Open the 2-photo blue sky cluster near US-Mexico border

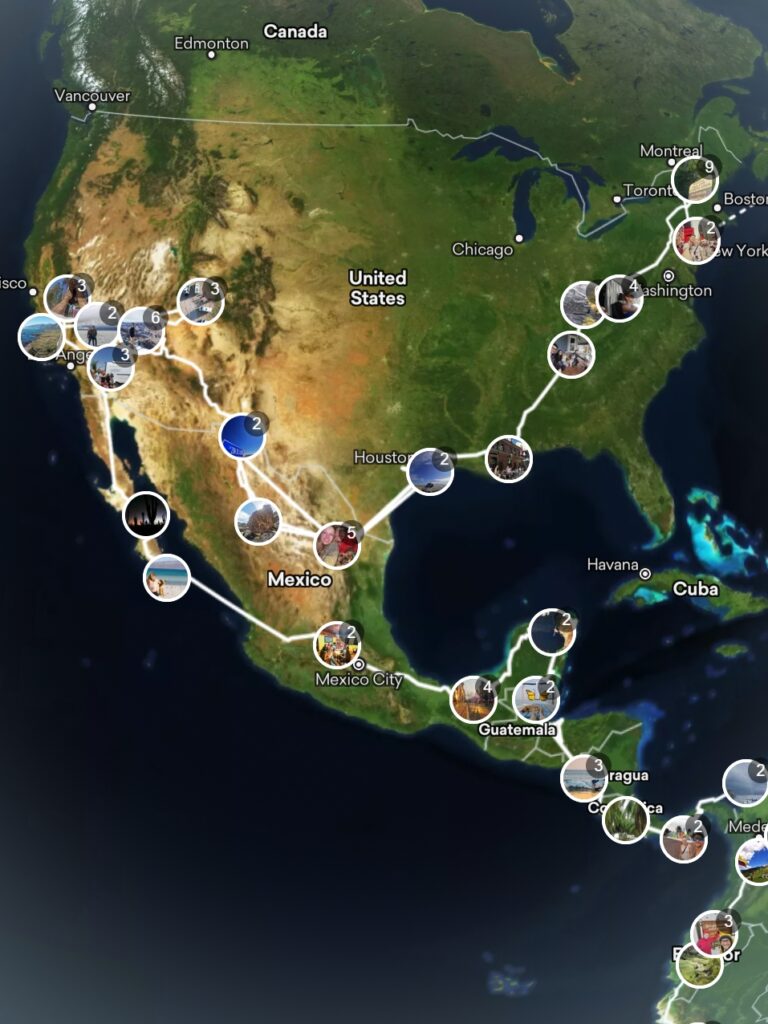242,435
